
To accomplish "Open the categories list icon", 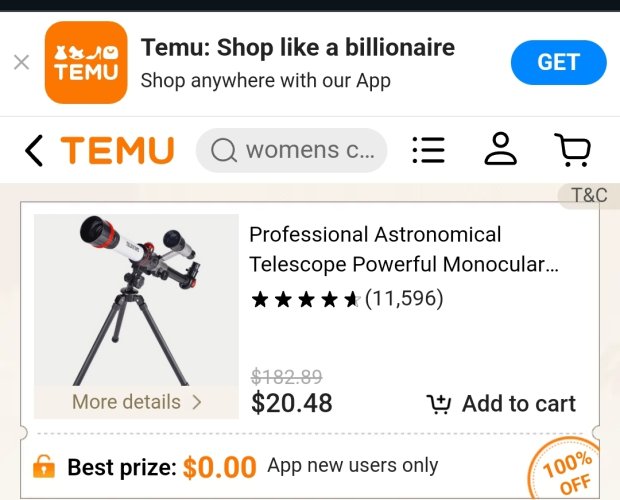I will coord(428,151).
